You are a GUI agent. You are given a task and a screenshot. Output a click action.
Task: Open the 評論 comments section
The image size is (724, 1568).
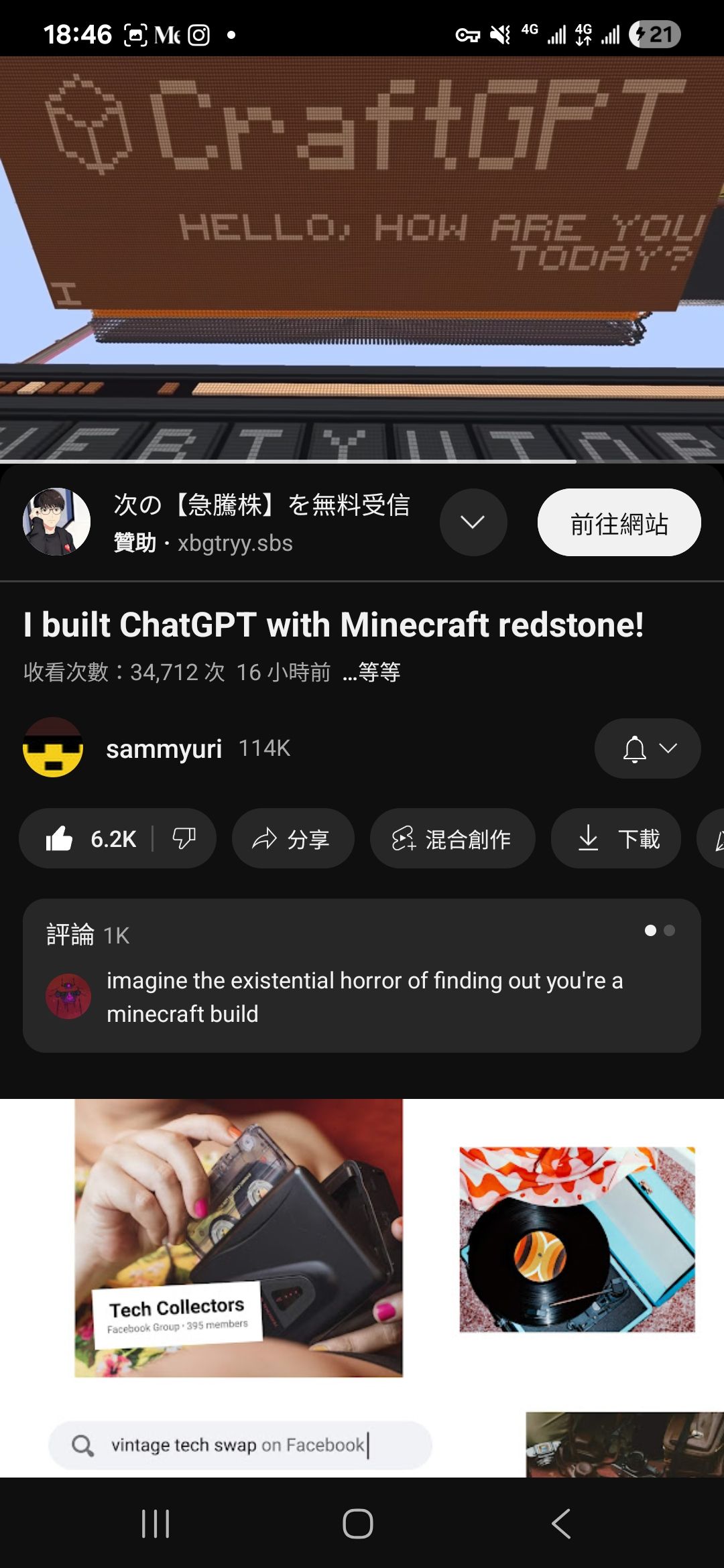pos(362,976)
